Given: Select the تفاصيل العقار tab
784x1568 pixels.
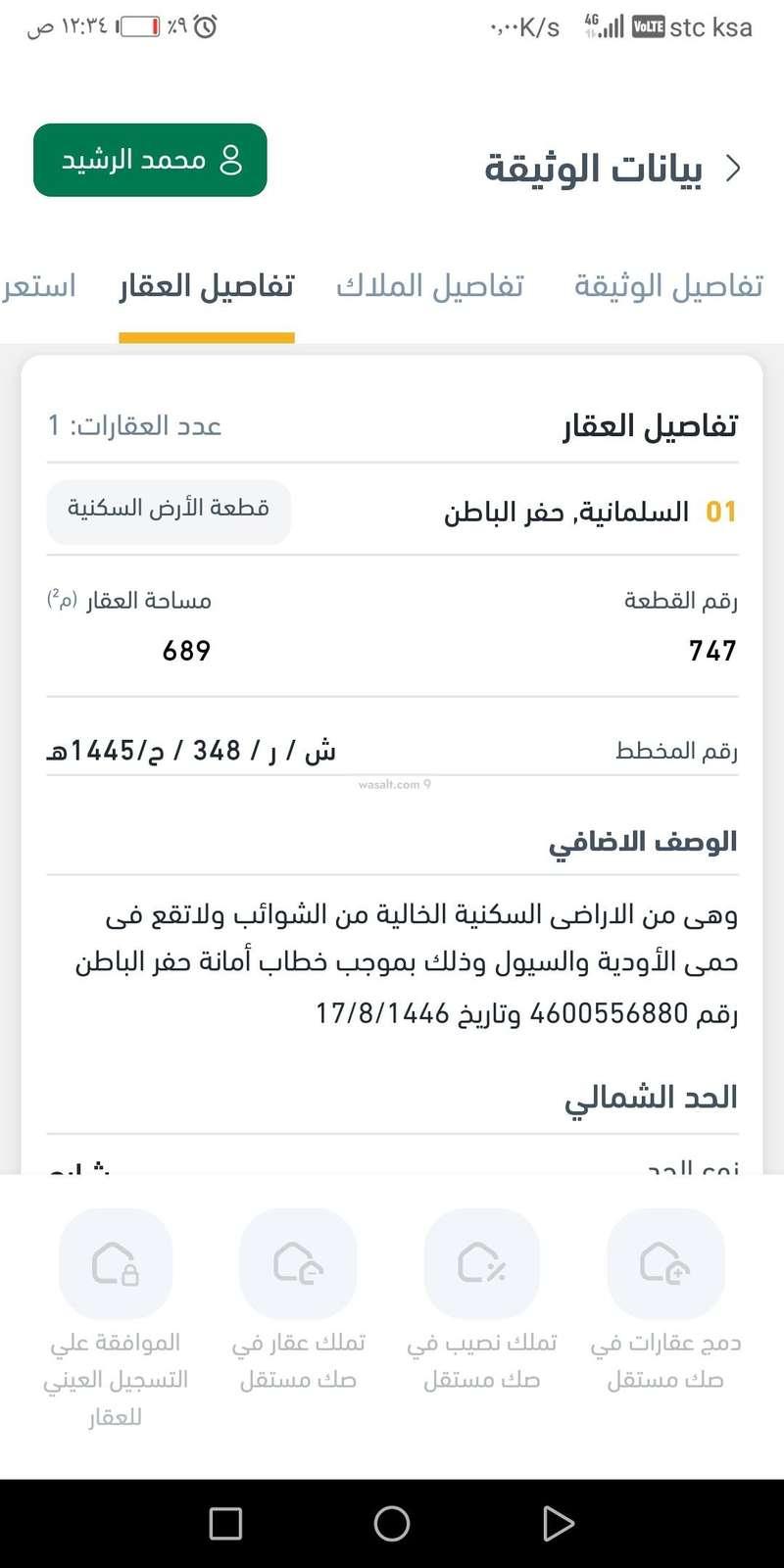Looking at the screenshot, I should [x=207, y=286].
